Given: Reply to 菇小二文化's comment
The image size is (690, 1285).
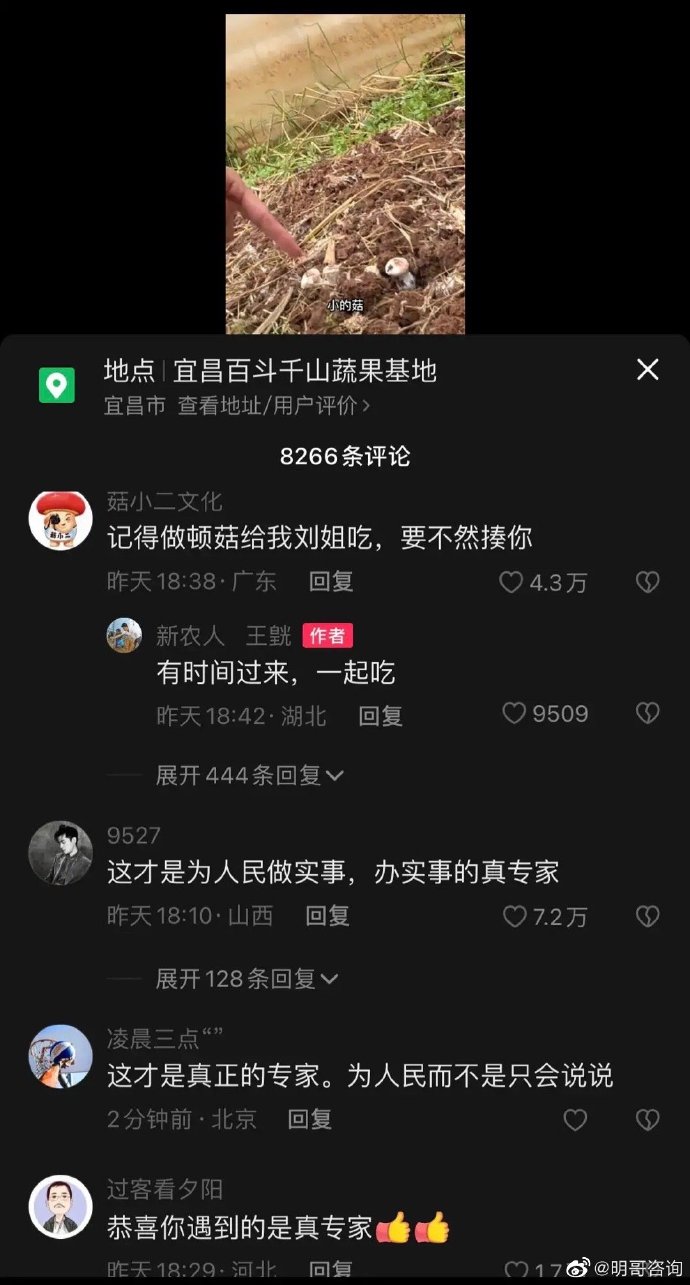Looking at the screenshot, I should tap(331, 582).
